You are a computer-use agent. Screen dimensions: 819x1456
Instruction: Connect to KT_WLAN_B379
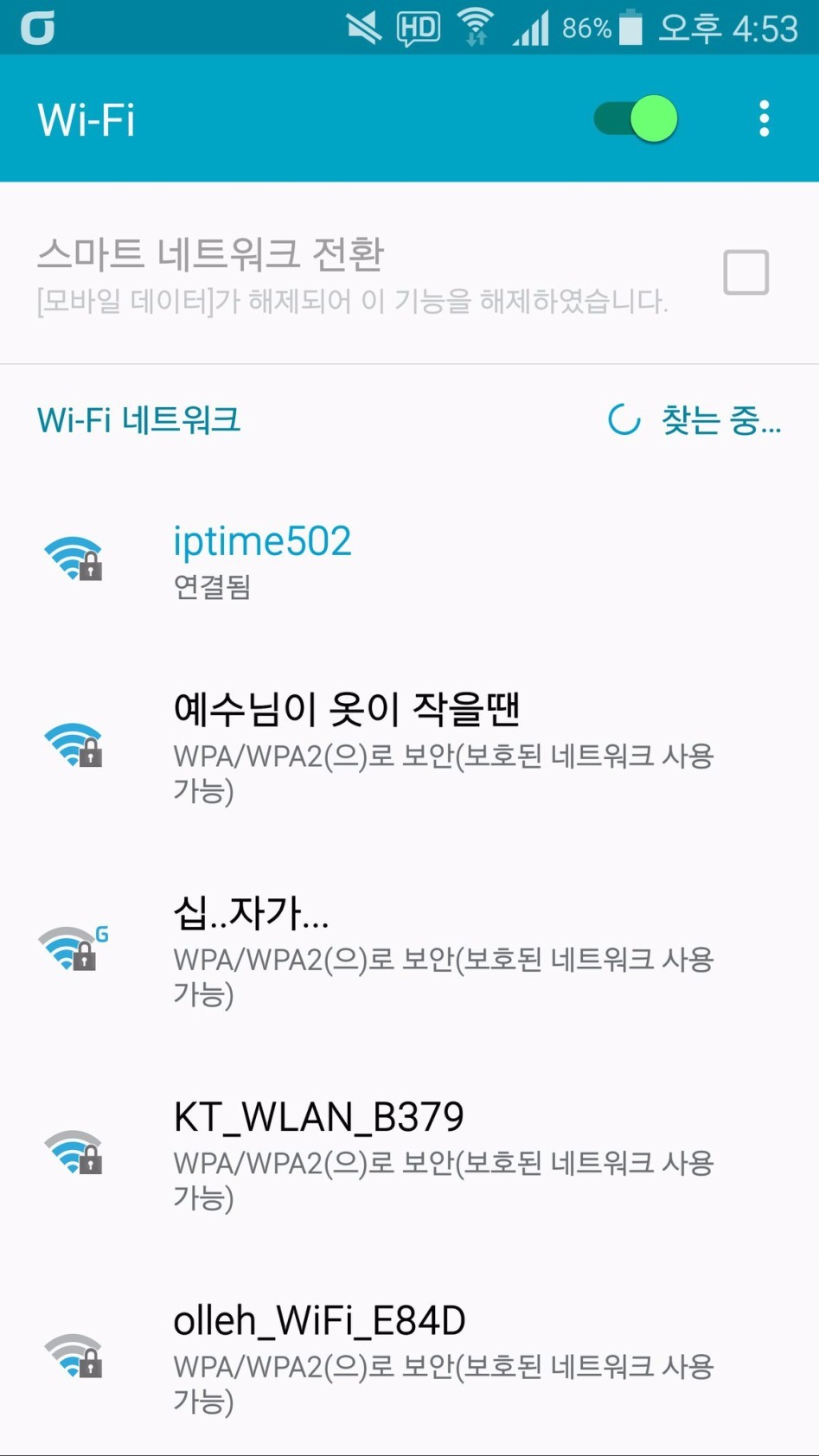[x=409, y=1154]
